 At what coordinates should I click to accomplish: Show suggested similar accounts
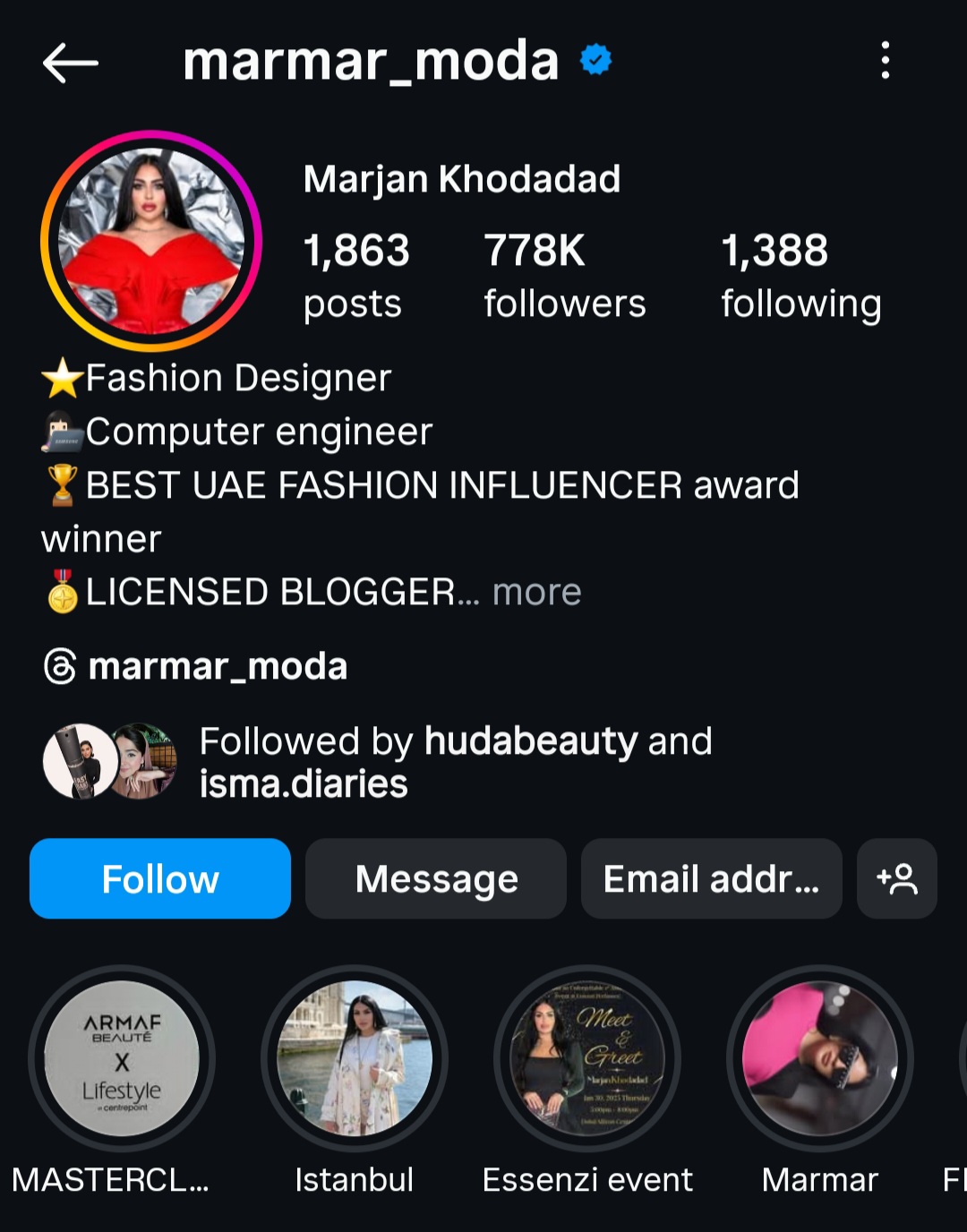[x=896, y=878]
